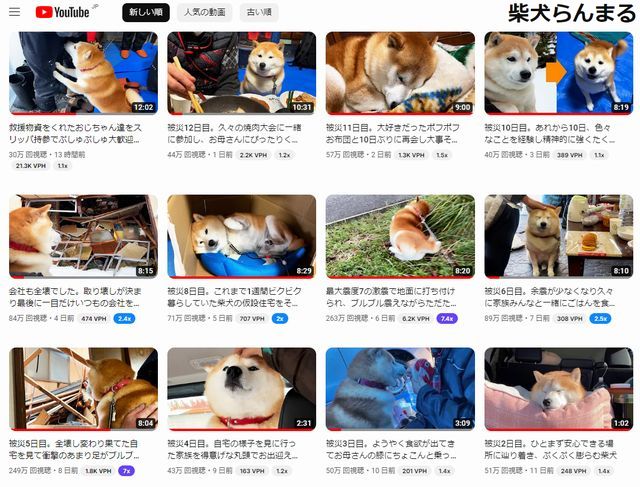Watch the 被災2日目 video
Viewport: 640px width, 487px height.
tap(558, 389)
